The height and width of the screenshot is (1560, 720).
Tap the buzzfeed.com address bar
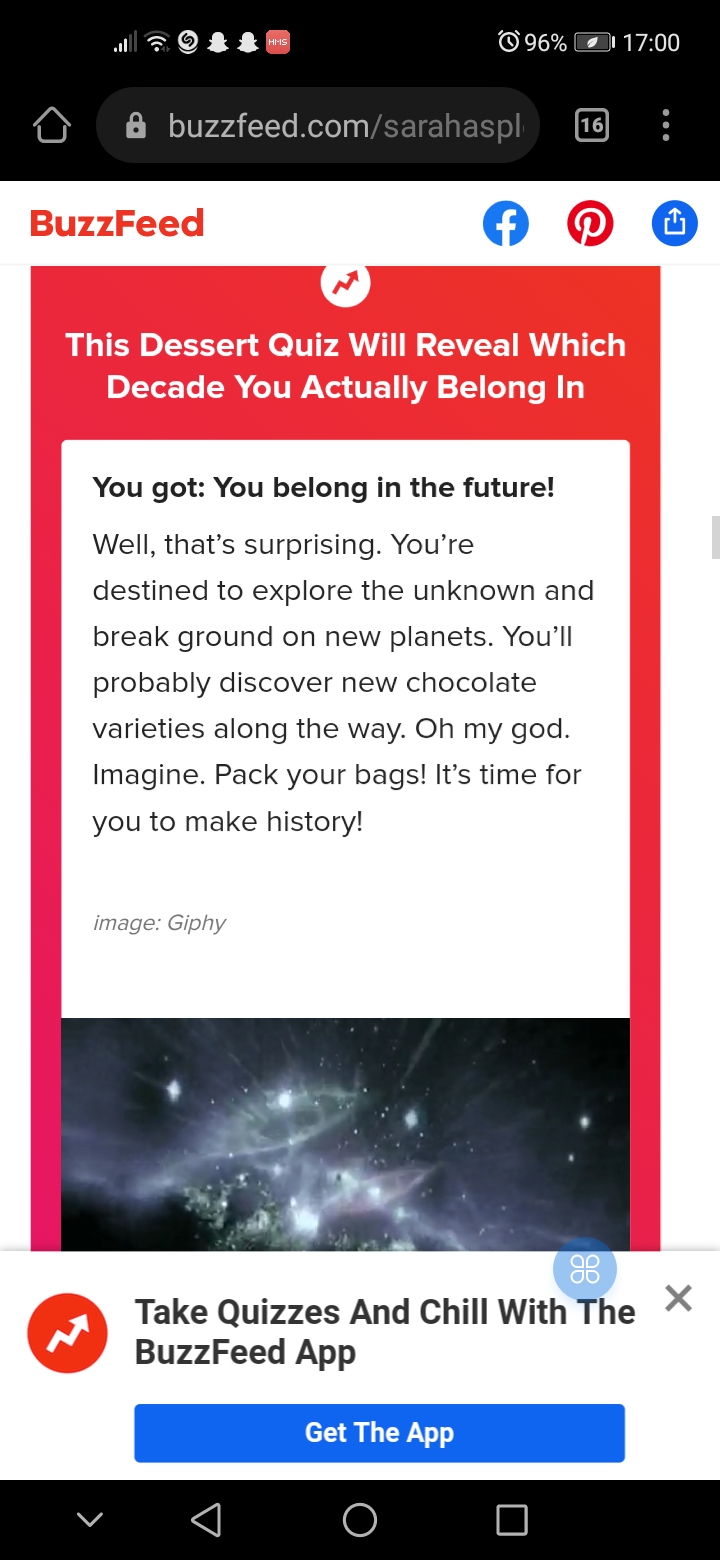tap(318, 125)
